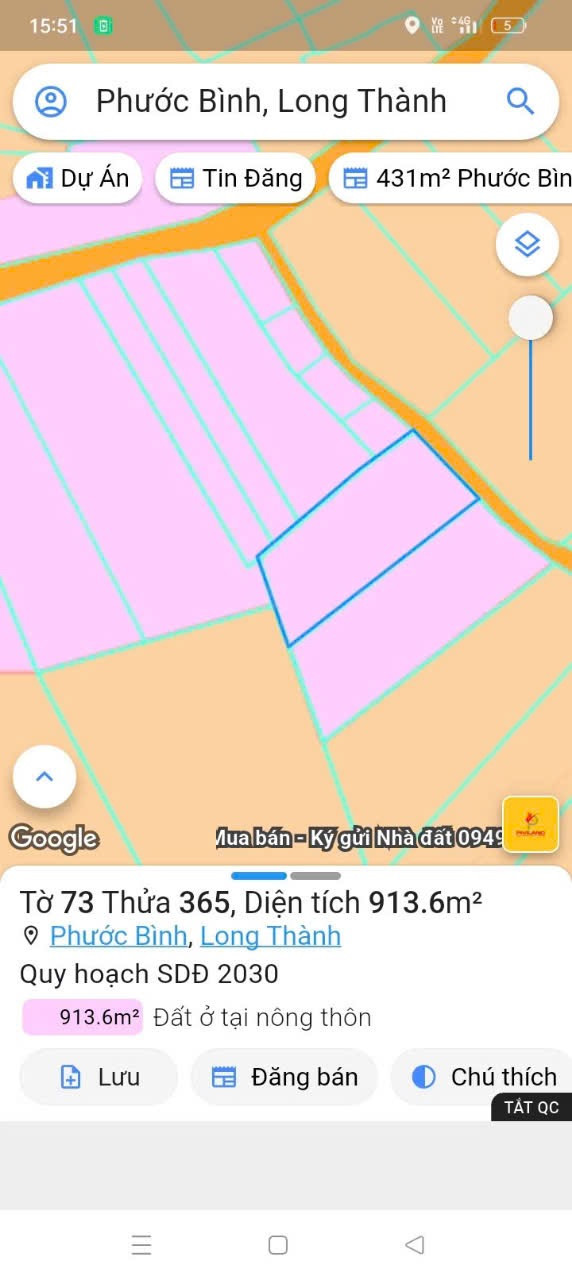
Task: Open the 431m² Phước Bình listing chip
Action: (452, 178)
